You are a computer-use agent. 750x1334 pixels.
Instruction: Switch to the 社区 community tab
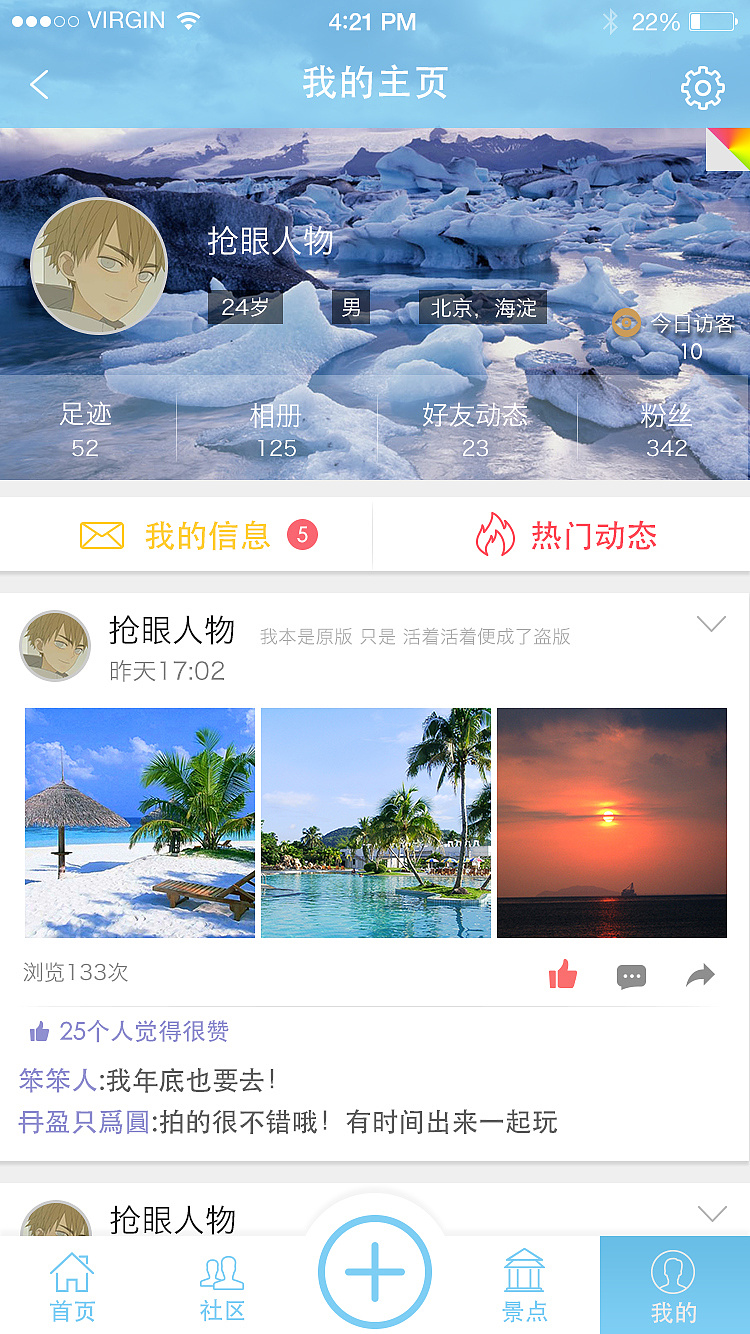[x=222, y=1286]
